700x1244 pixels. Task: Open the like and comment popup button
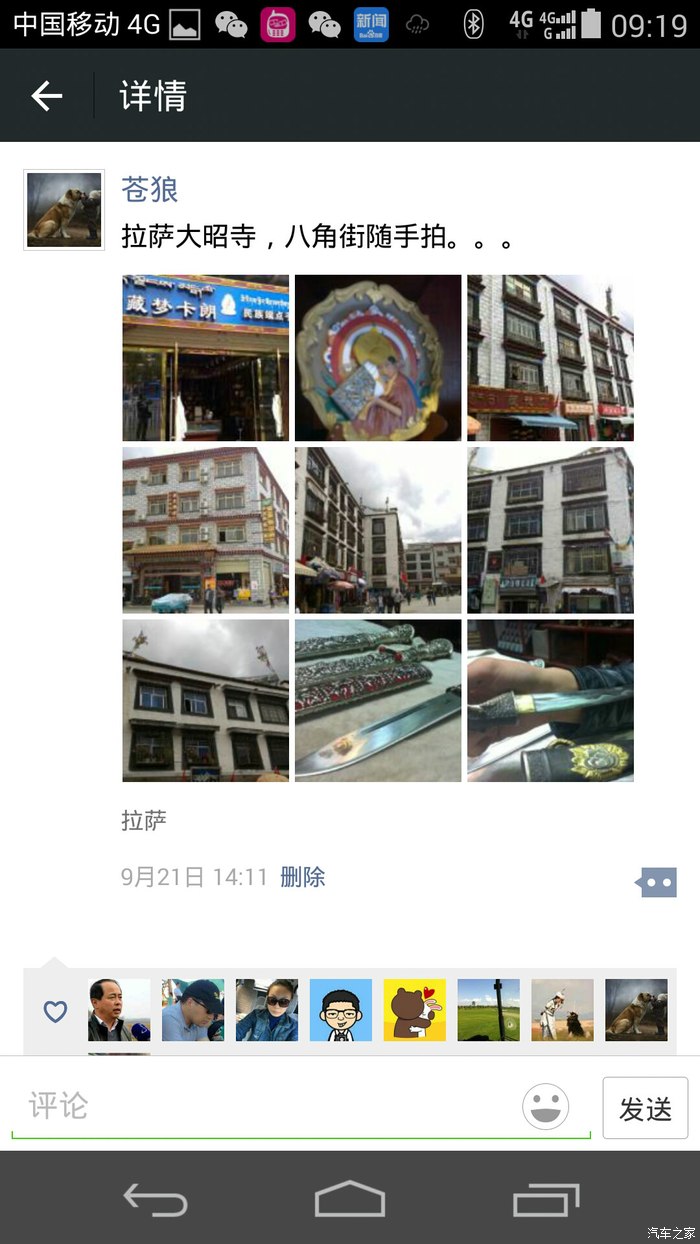point(656,882)
